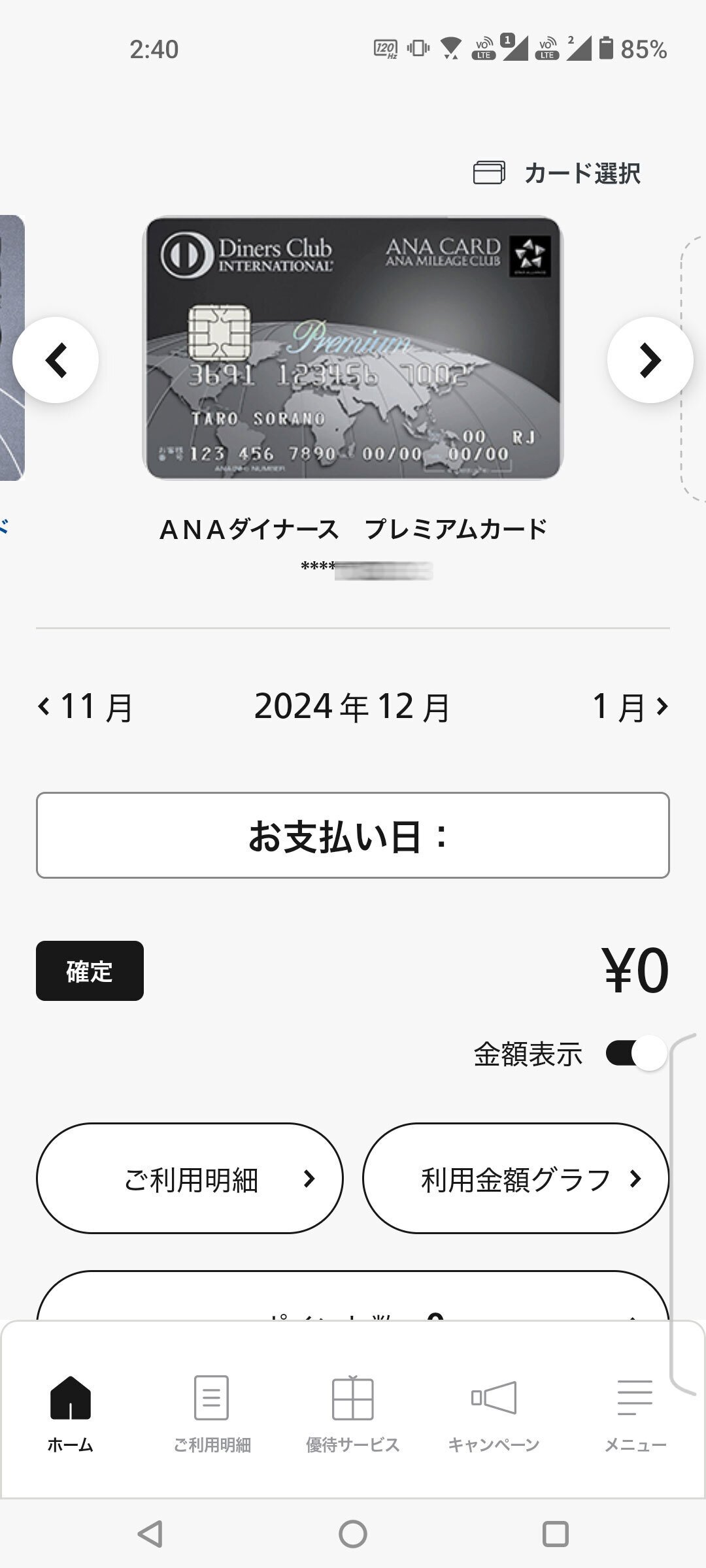
Task: Open ご利用明細 button below the amount
Action: point(190,1179)
